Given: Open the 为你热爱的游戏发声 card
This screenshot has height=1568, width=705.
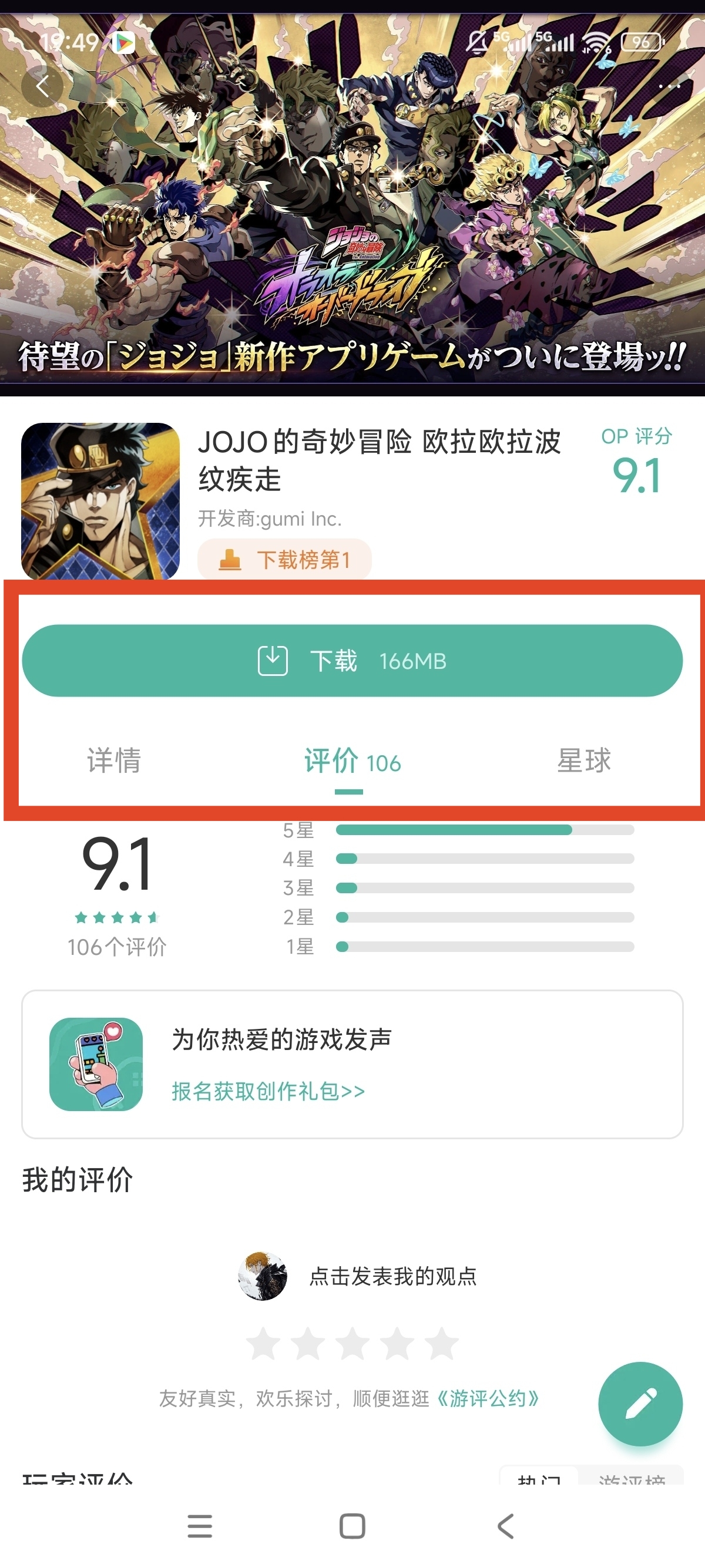Looking at the screenshot, I should click(352, 1064).
